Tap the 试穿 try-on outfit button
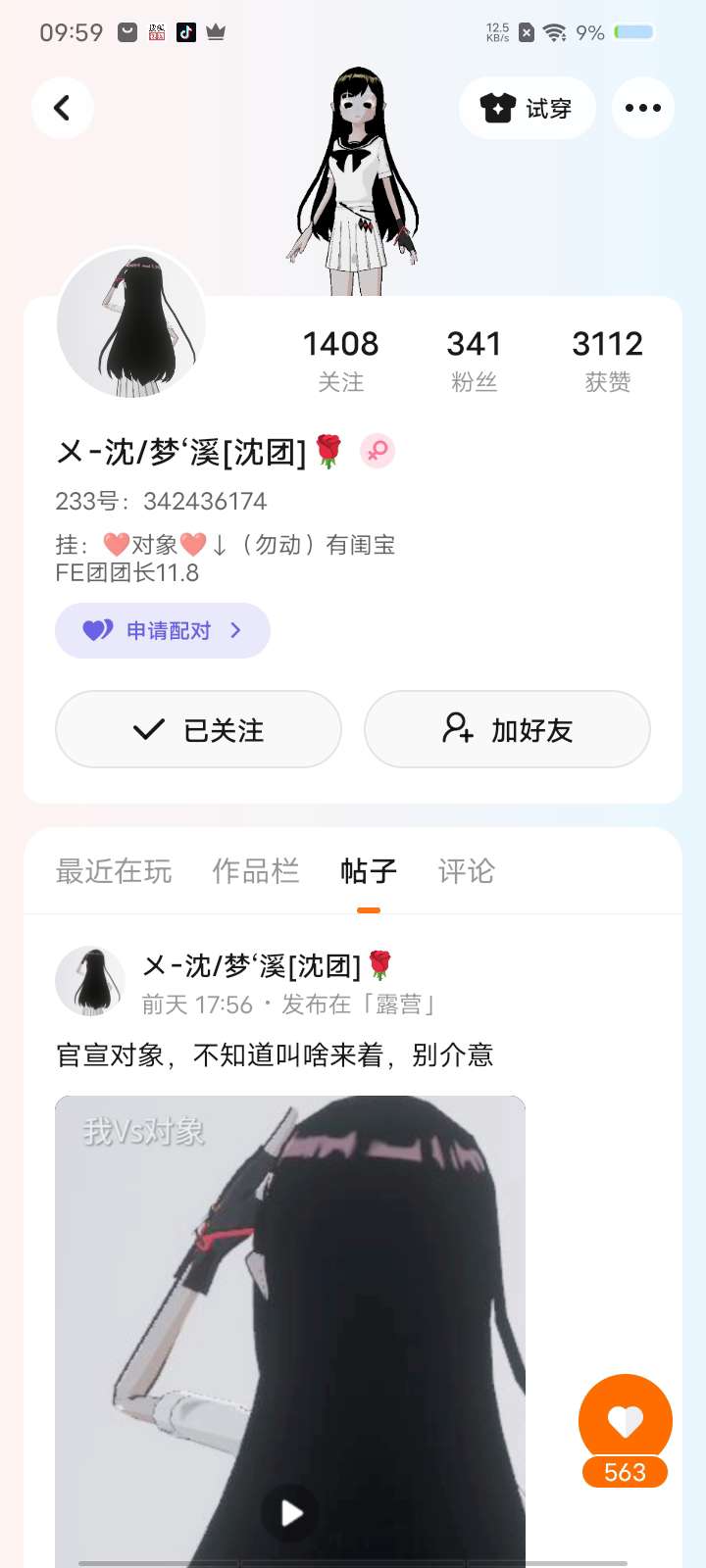 click(x=527, y=108)
